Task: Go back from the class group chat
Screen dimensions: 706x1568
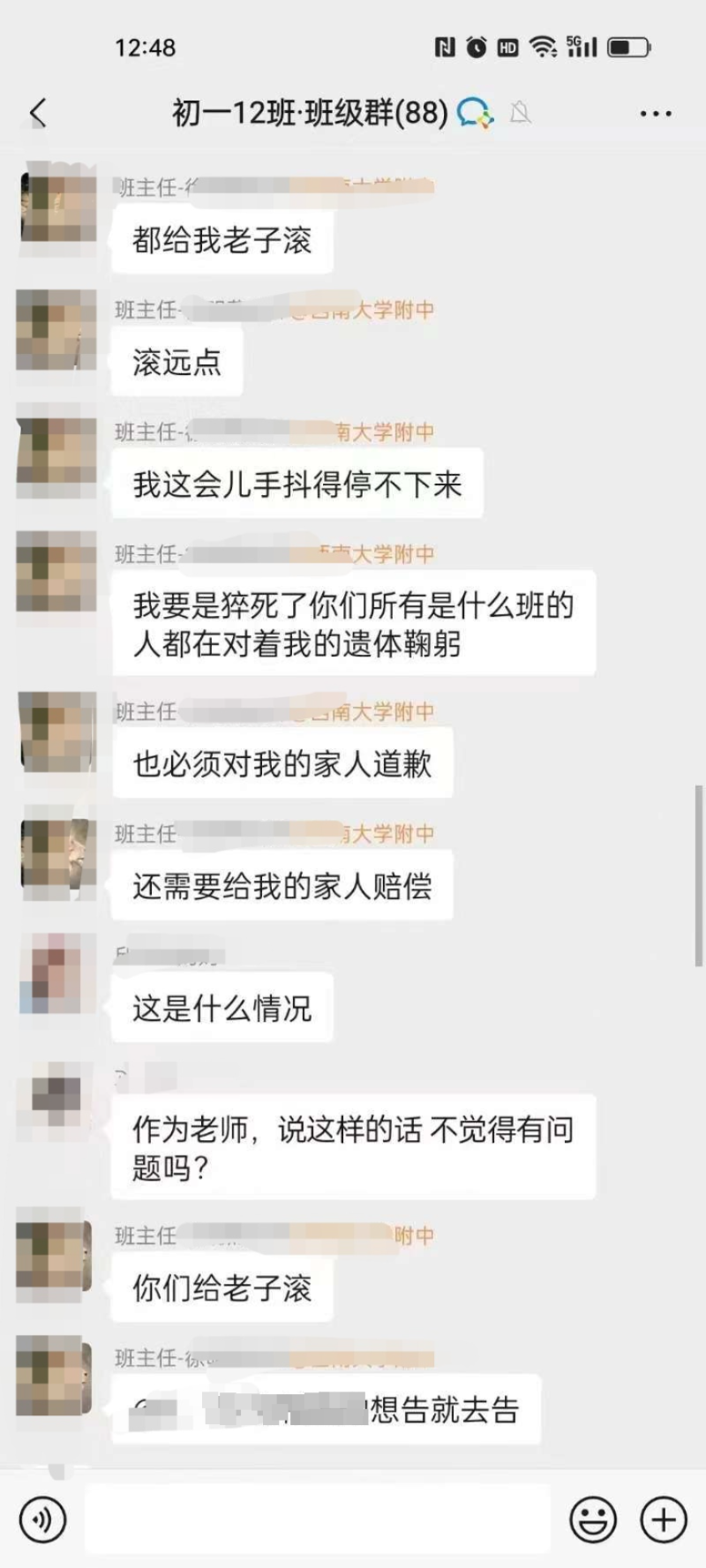Action: pos(37,113)
